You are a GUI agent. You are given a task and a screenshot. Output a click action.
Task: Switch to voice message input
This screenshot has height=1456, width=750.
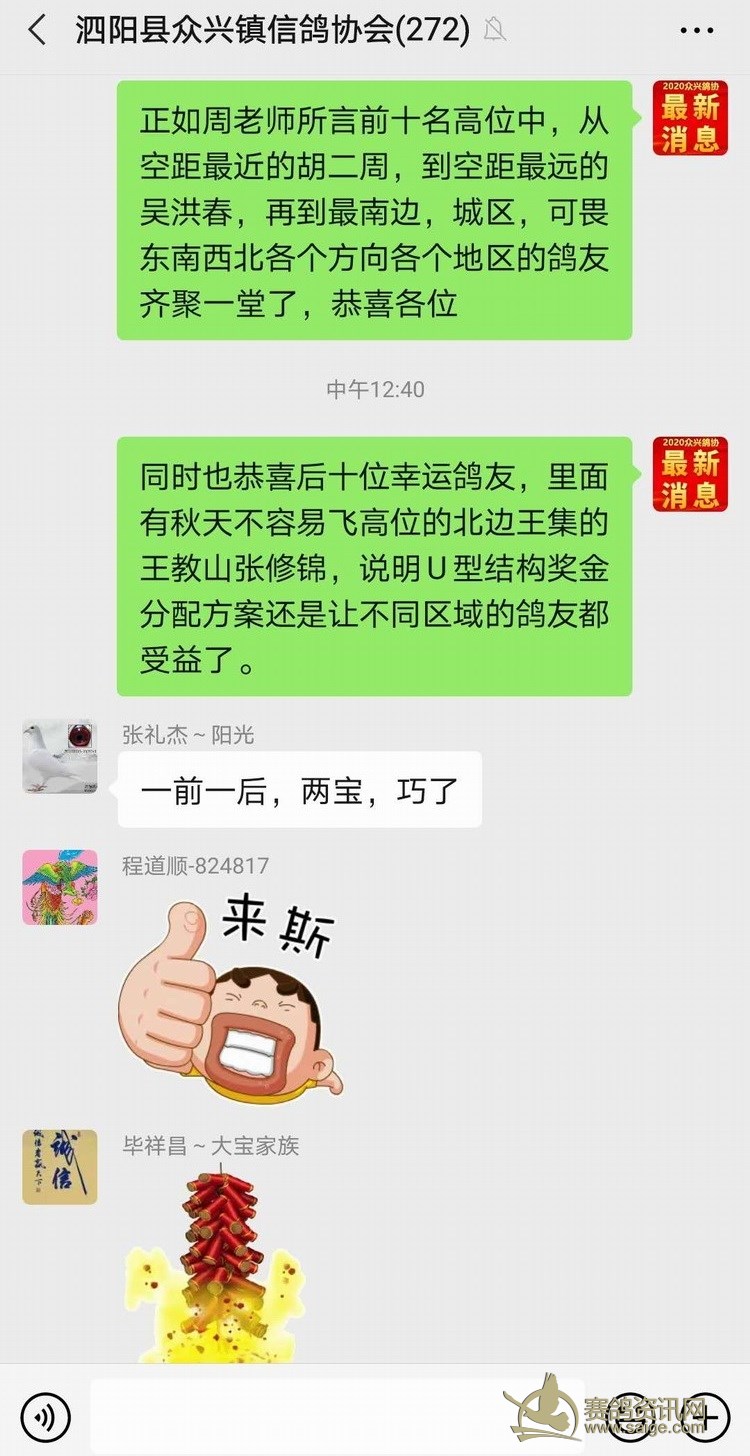pos(45,1416)
